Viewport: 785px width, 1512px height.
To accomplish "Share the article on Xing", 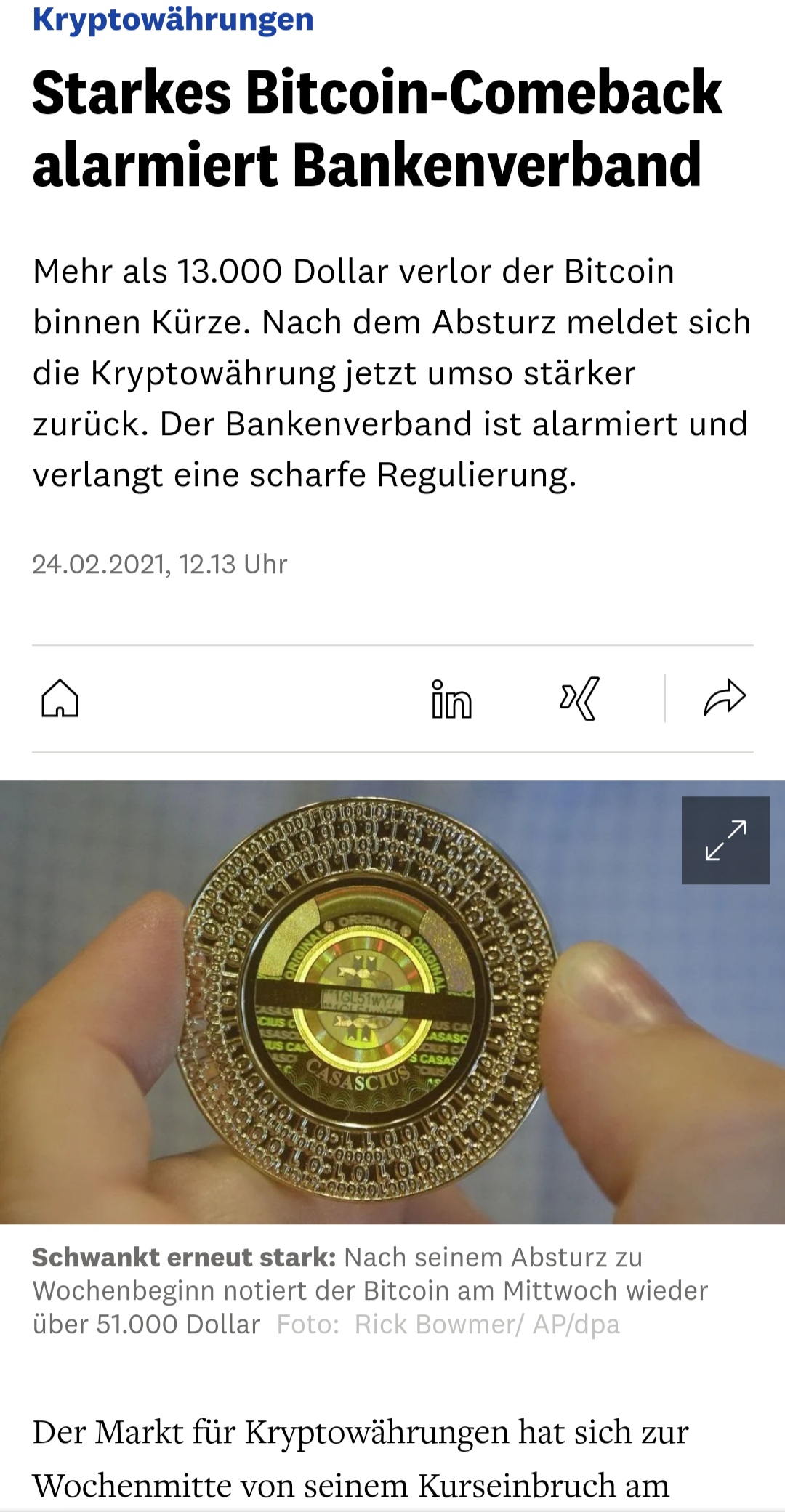I will [579, 698].
